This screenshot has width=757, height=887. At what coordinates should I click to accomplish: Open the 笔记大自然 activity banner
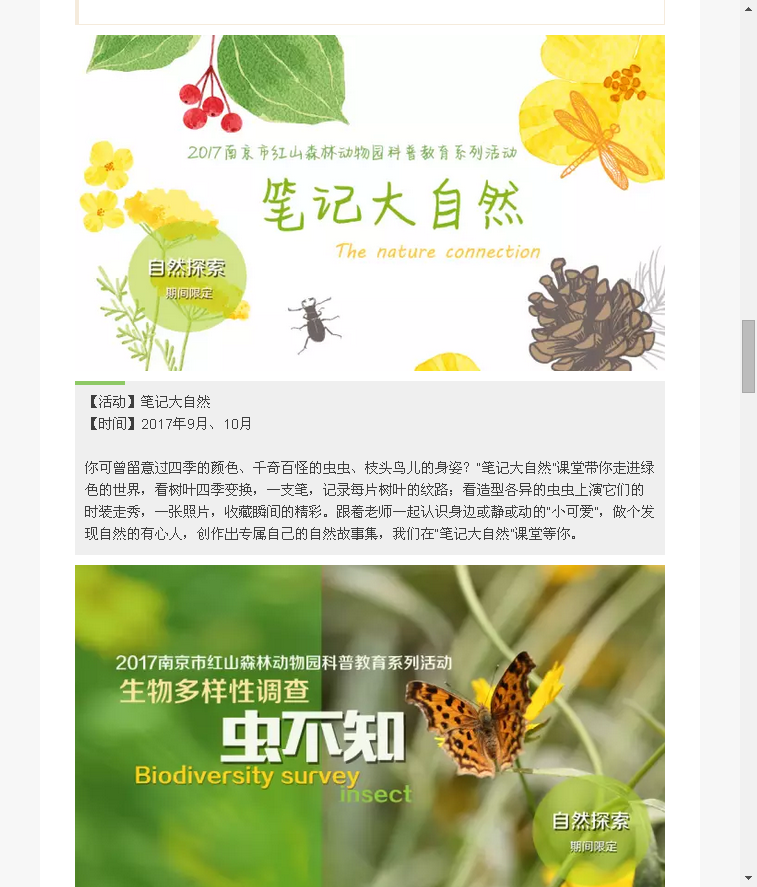click(x=370, y=203)
